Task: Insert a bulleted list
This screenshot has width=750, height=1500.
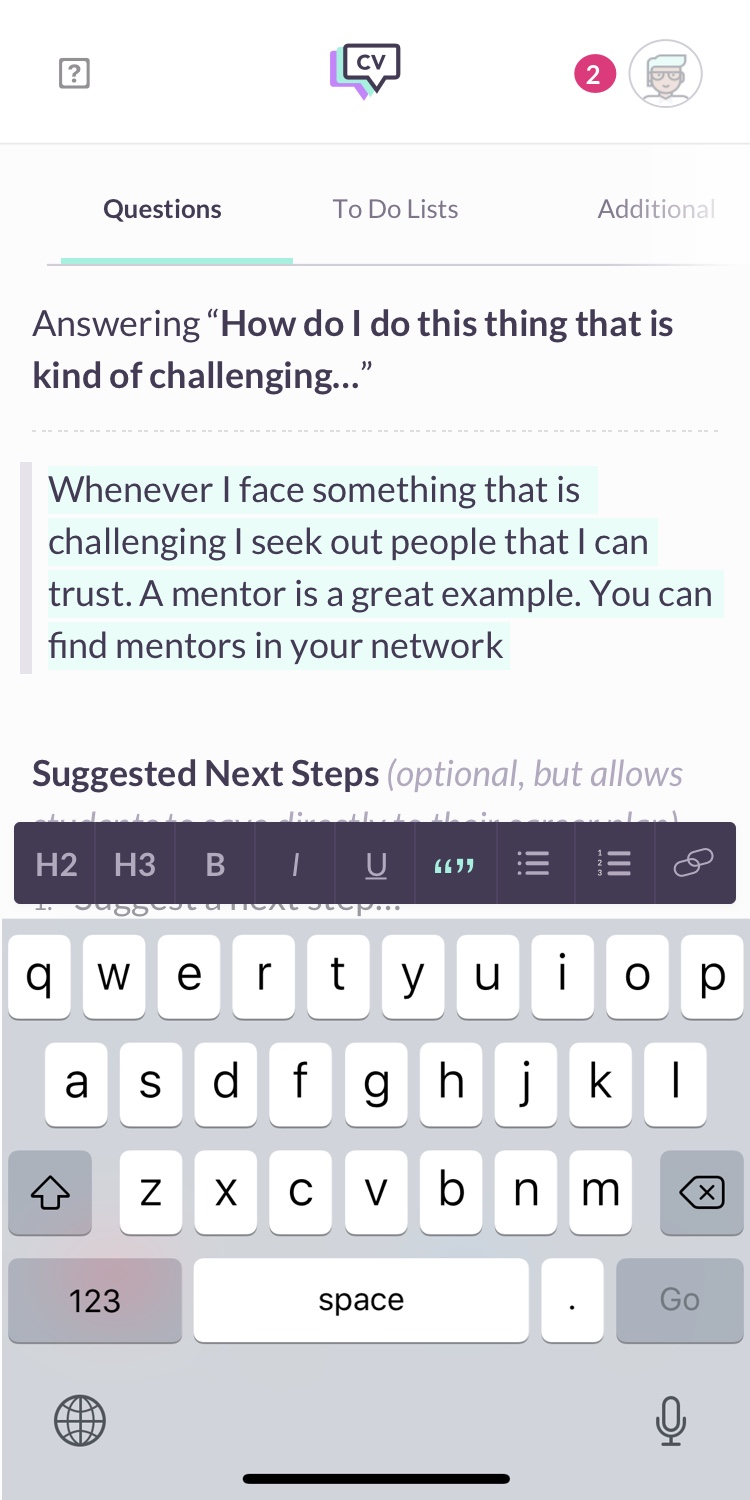Action: click(x=533, y=864)
